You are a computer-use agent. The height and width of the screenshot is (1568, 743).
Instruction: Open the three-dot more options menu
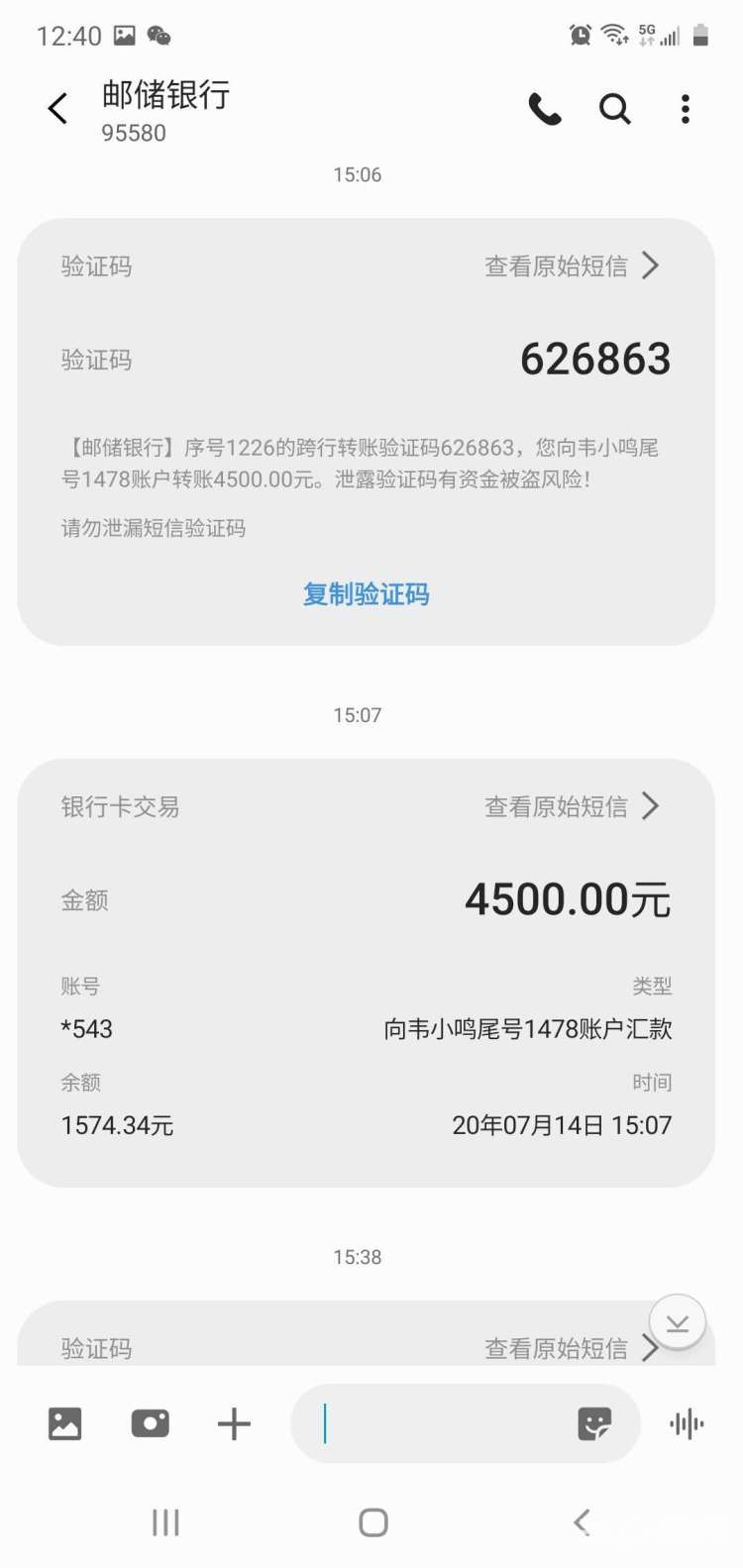click(685, 110)
